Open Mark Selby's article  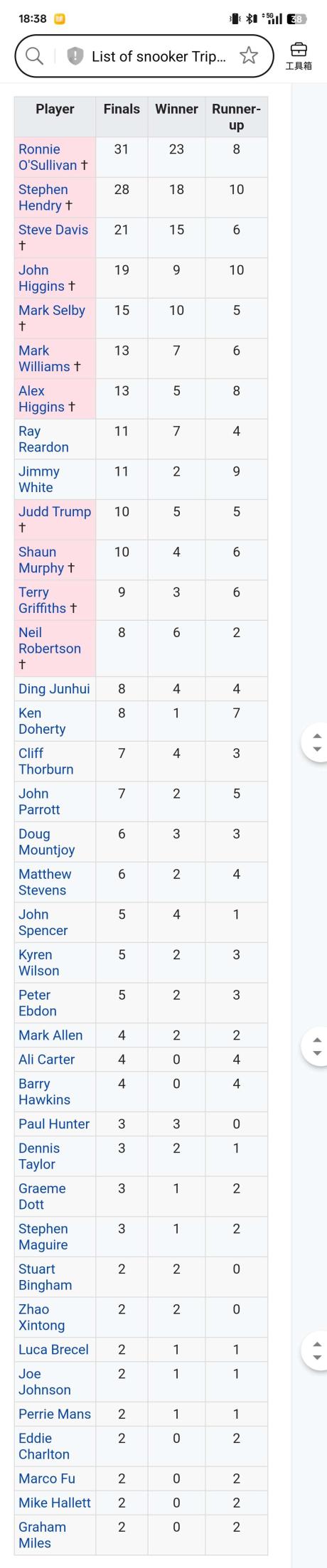point(52,310)
